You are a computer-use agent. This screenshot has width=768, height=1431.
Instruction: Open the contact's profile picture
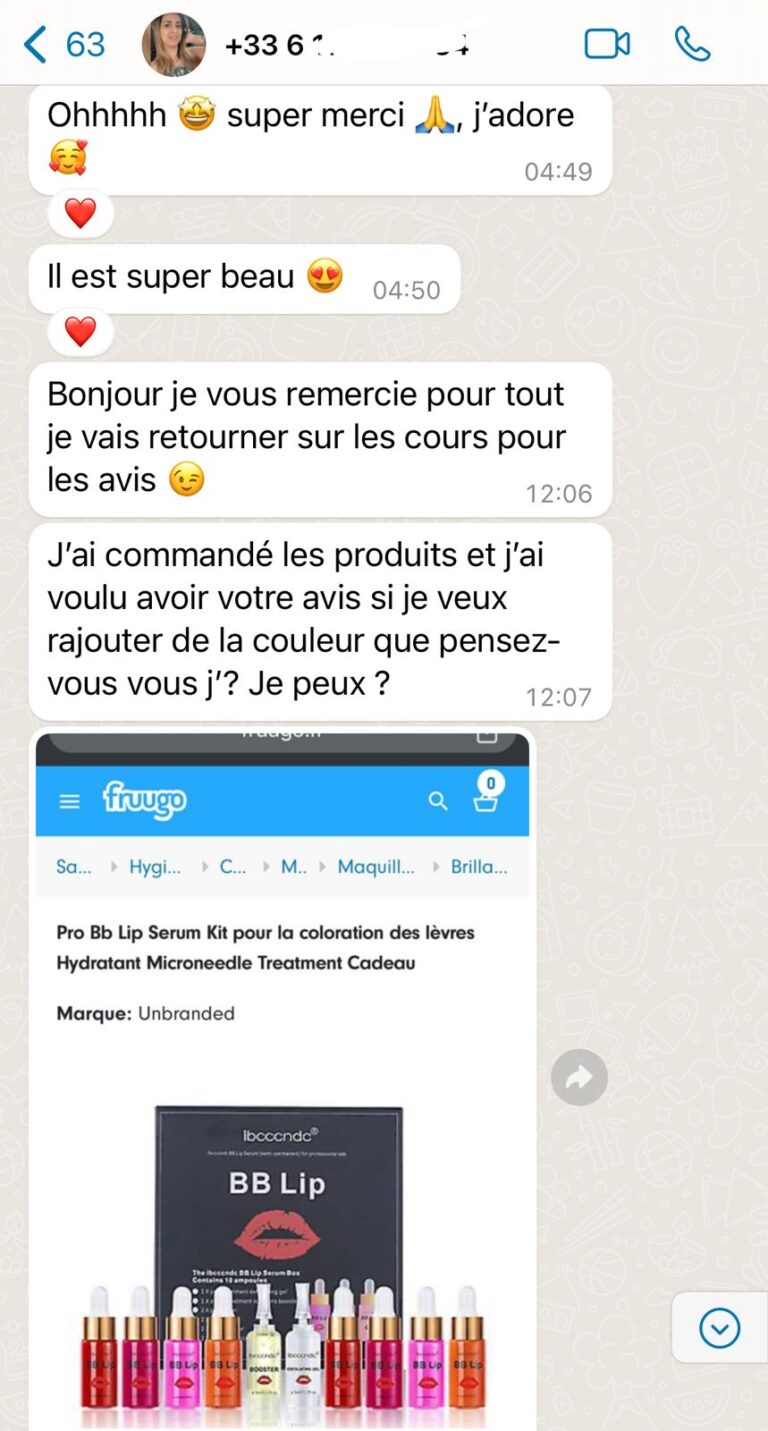173,44
